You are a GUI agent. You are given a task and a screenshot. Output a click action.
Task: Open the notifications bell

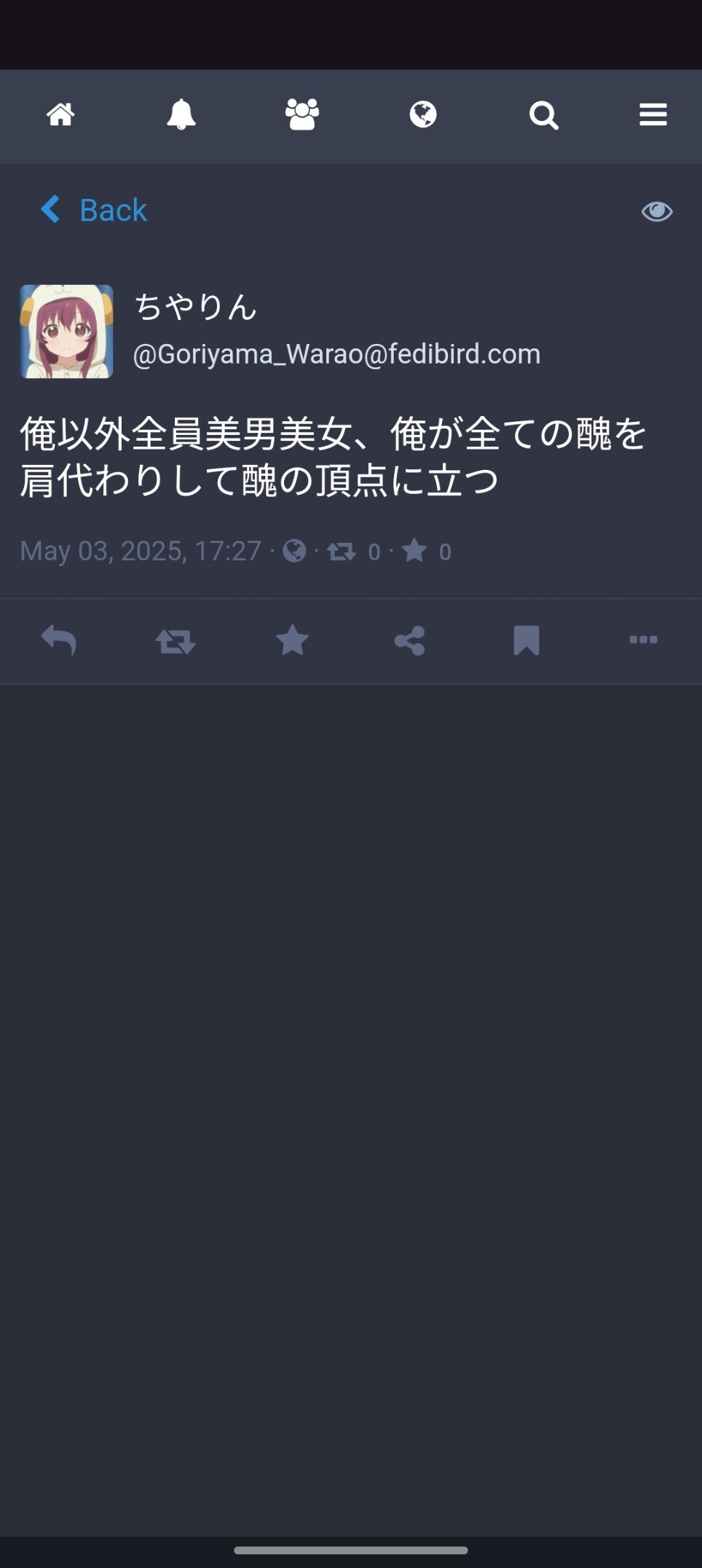(x=181, y=114)
